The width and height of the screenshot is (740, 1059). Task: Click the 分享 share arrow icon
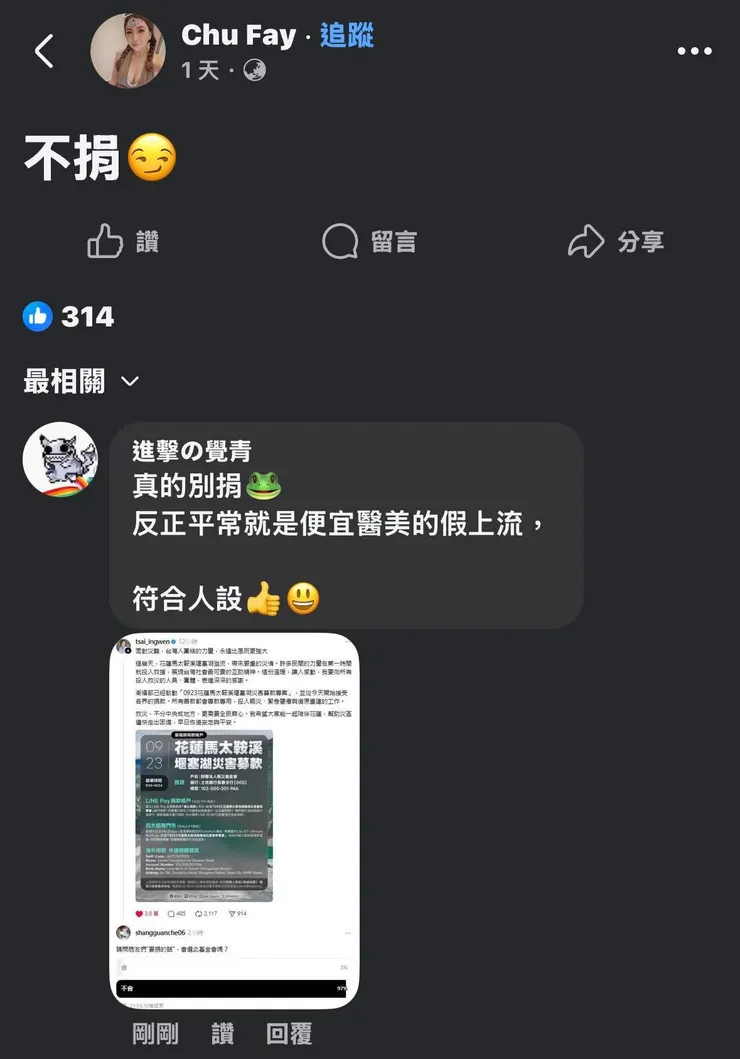tap(583, 241)
